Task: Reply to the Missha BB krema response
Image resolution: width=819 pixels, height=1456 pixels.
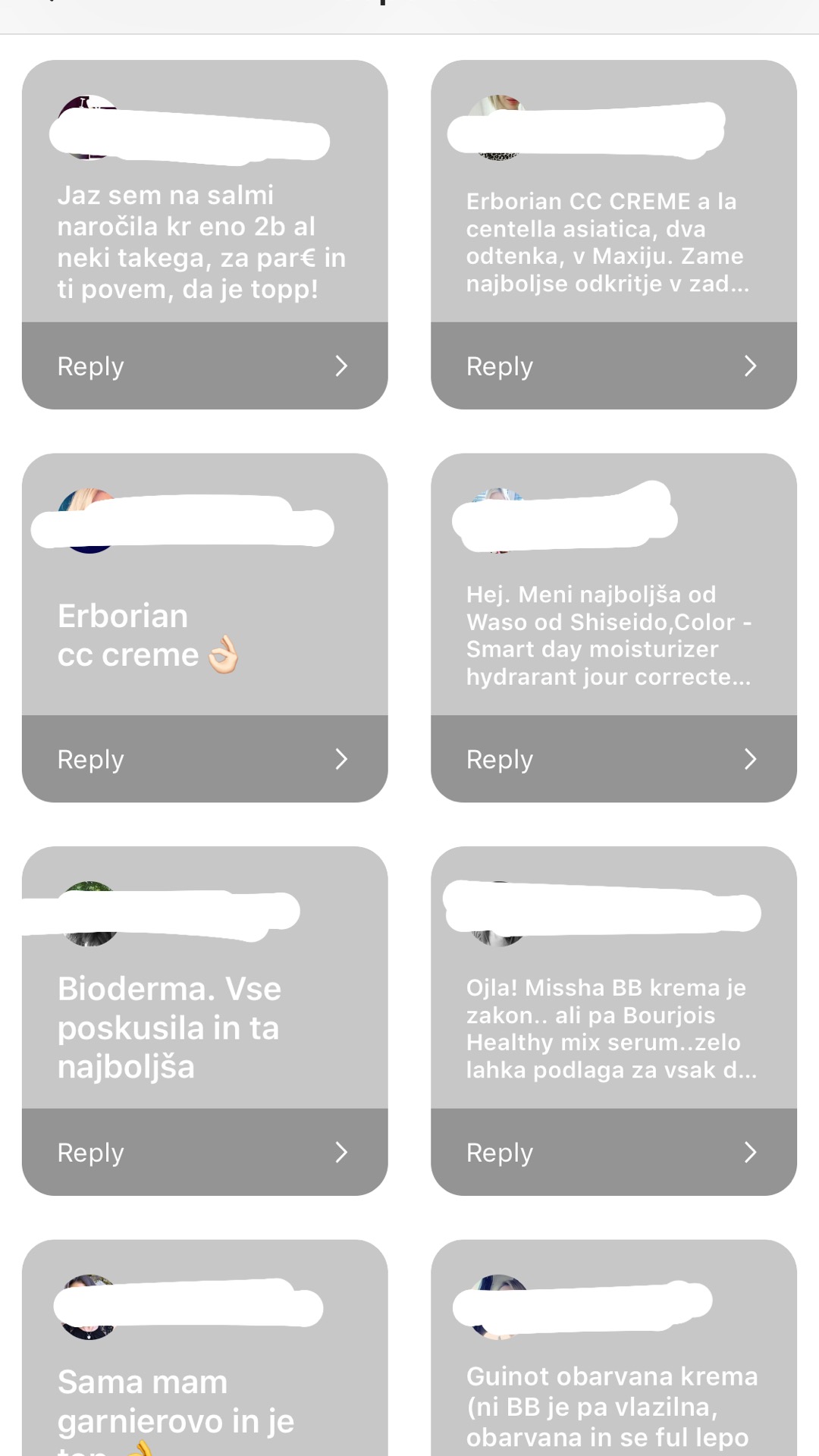Action: [x=613, y=1153]
